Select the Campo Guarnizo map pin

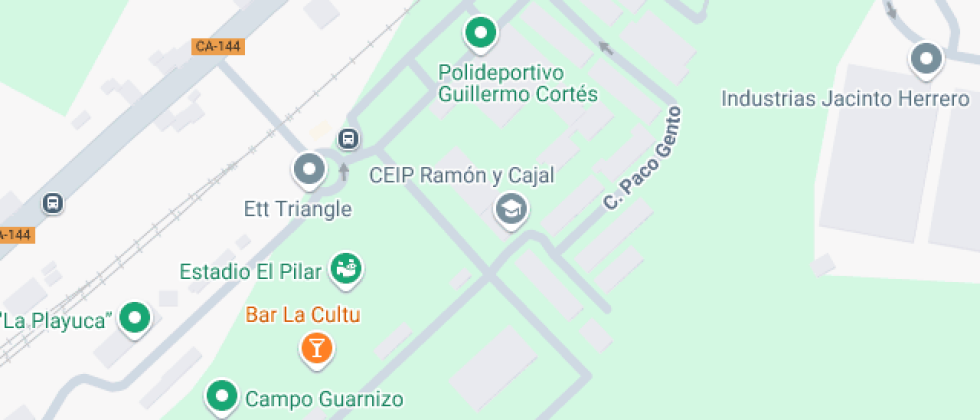tap(221, 396)
